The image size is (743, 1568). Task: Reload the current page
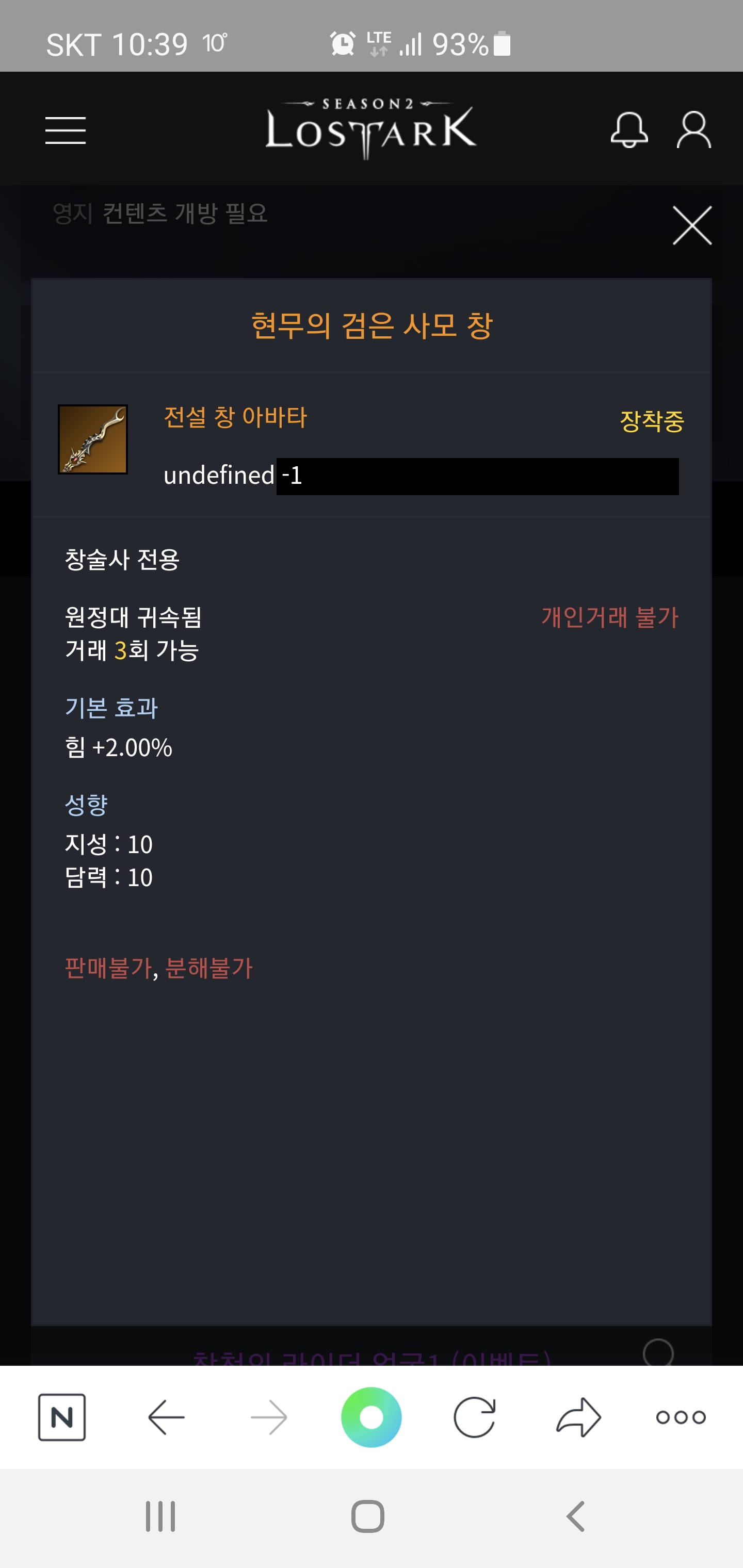click(474, 1417)
